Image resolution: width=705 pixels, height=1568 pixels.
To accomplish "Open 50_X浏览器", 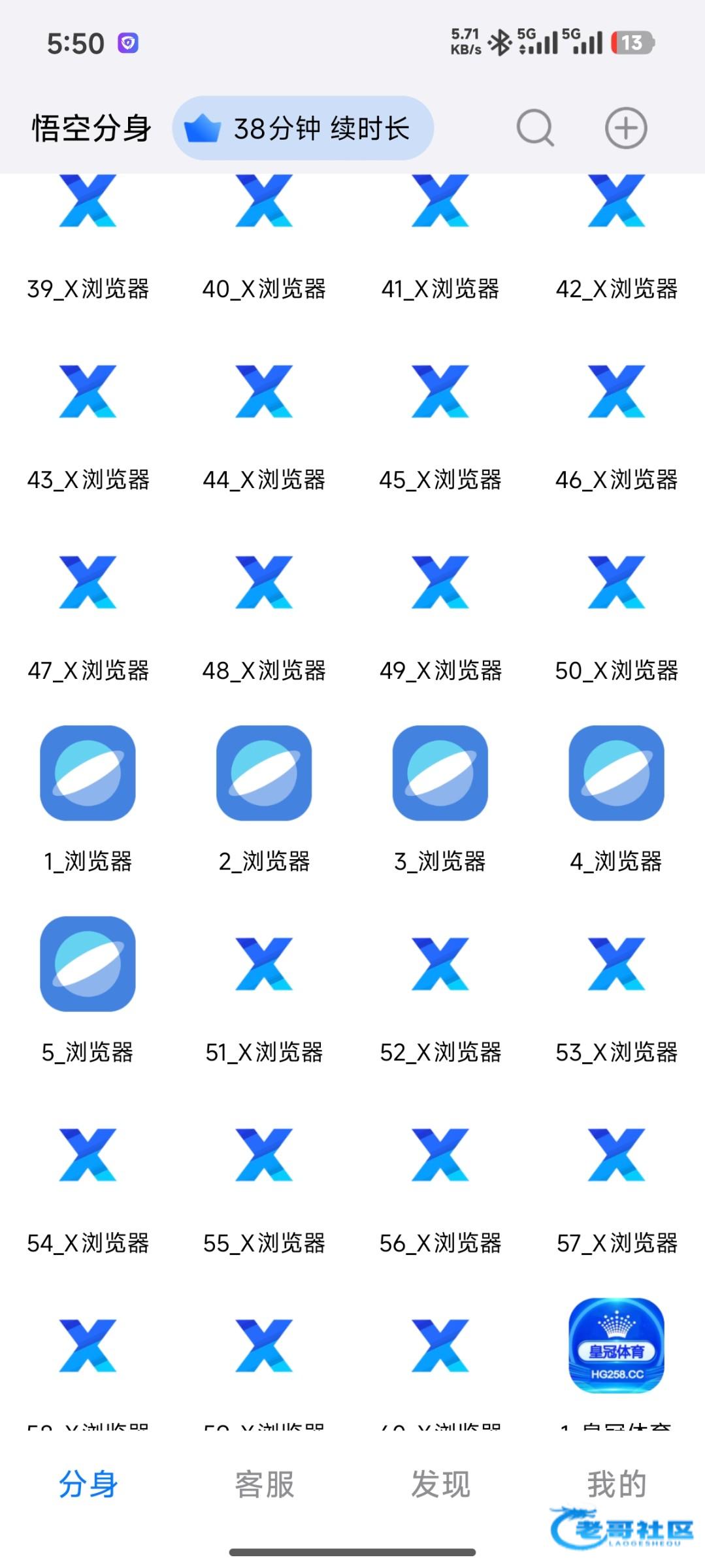I will click(x=616, y=583).
